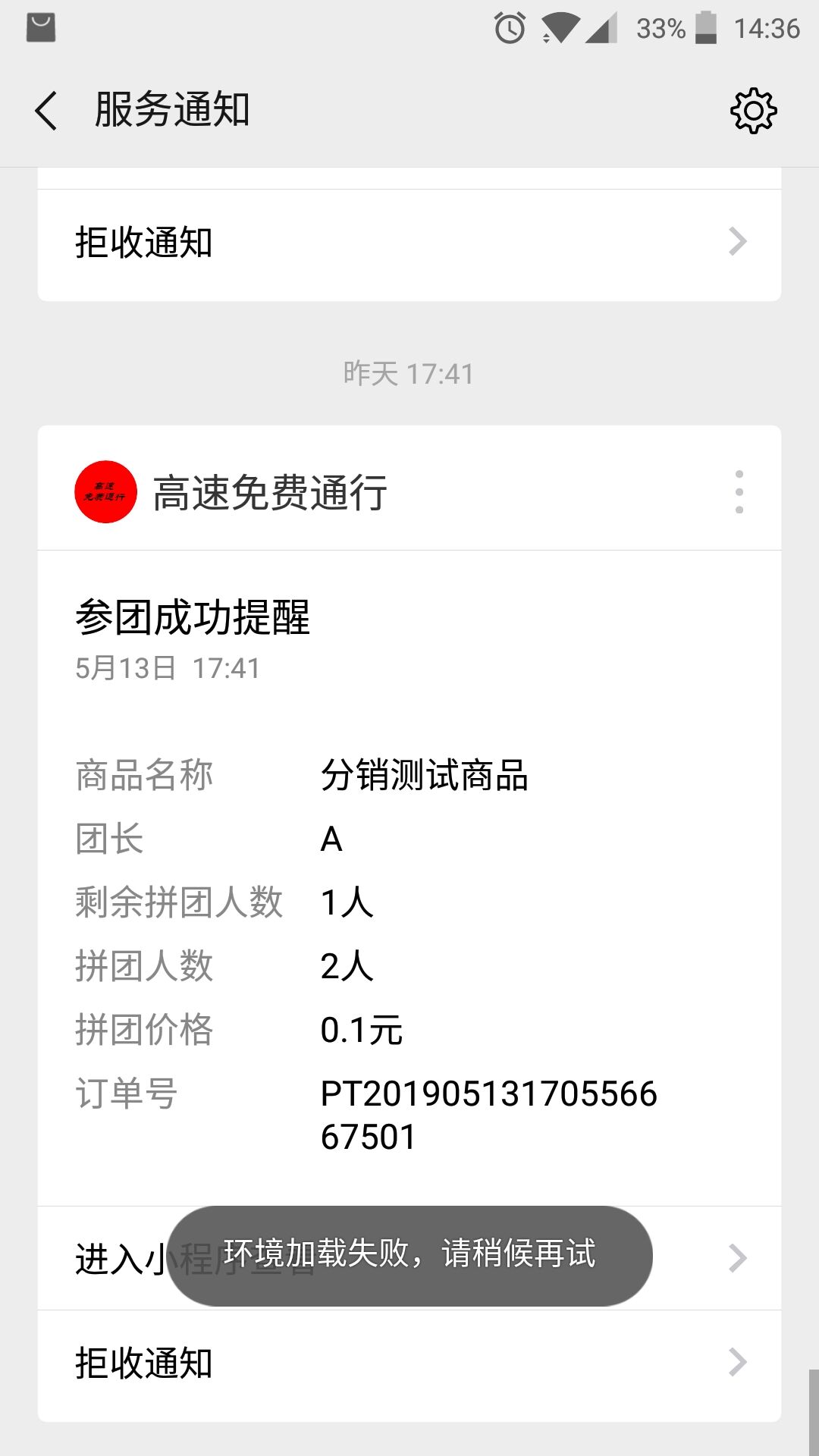This screenshot has width=819, height=1456.
Task: Go back from 服务通知
Action: (47, 111)
